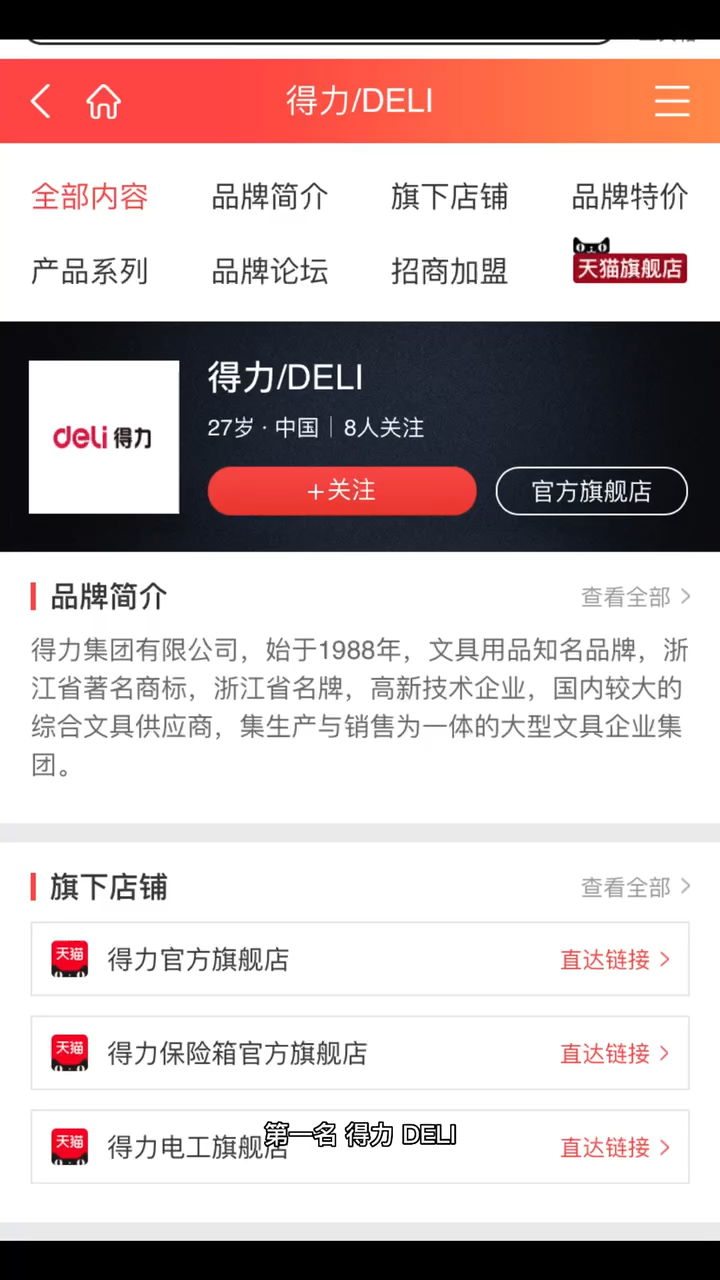Follow the 直达链接 for 得力保险箱官方旗舰店
This screenshot has width=720, height=1280.
605,1052
